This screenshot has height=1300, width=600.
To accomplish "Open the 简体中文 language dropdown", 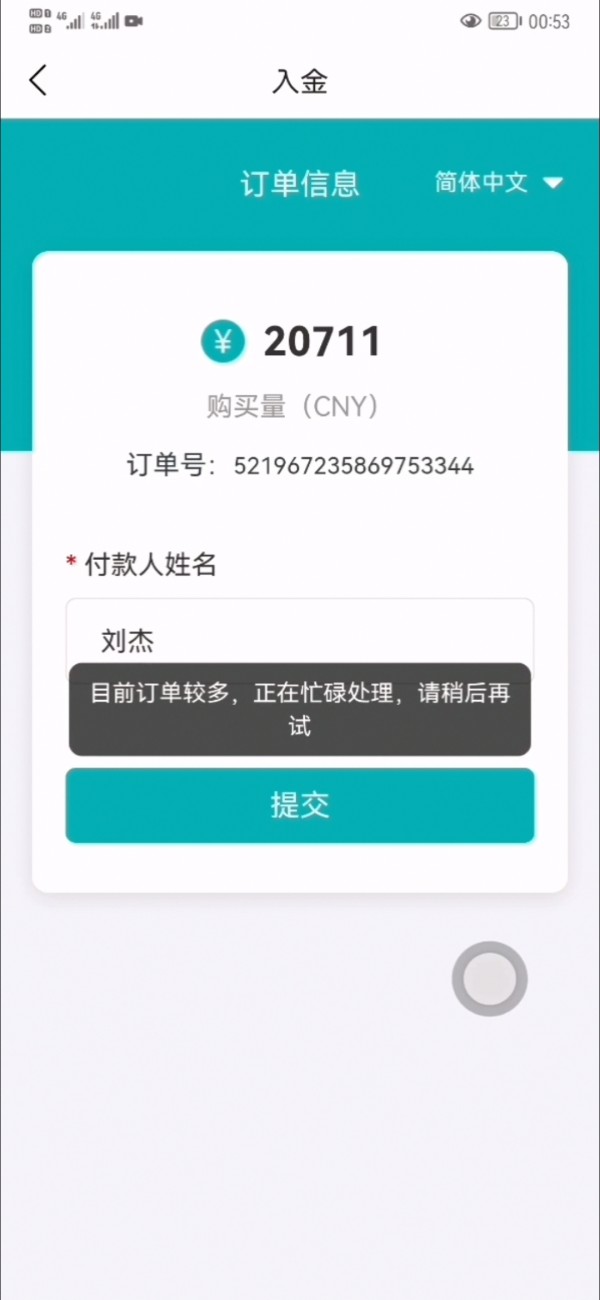I will pos(498,182).
